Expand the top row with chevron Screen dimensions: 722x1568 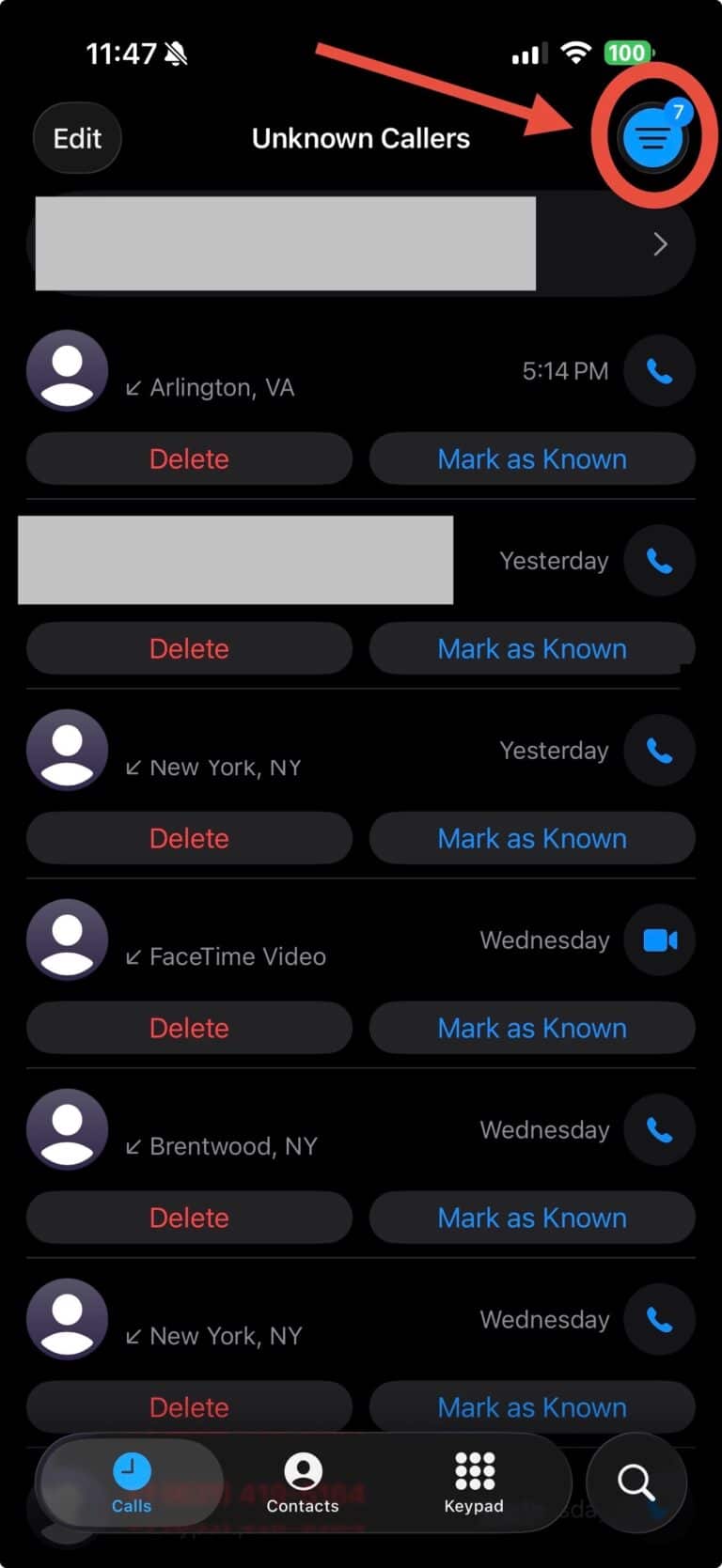pyautogui.click(x=660, y=244)
